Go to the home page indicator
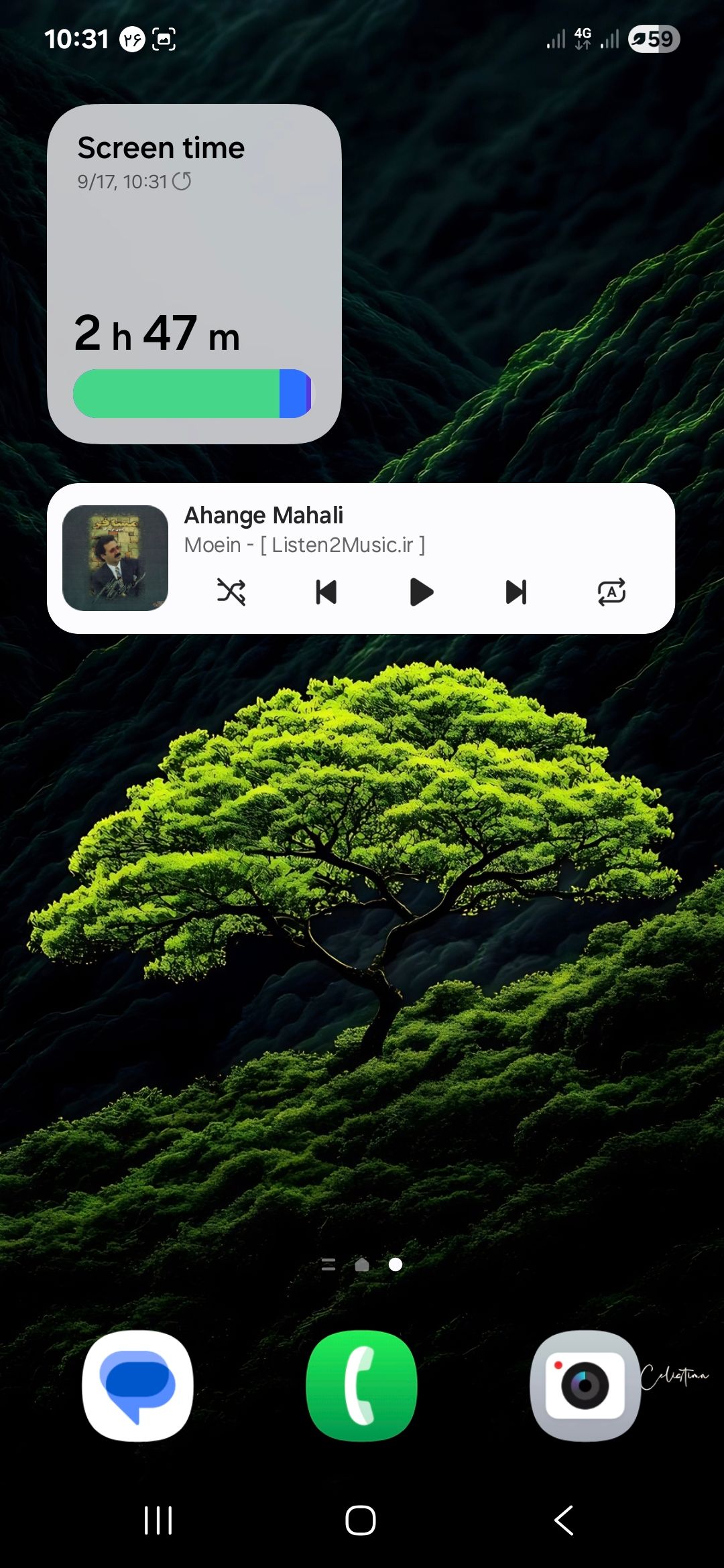This screenshot has height=1568, width=724. click(x=362, y=1264)
